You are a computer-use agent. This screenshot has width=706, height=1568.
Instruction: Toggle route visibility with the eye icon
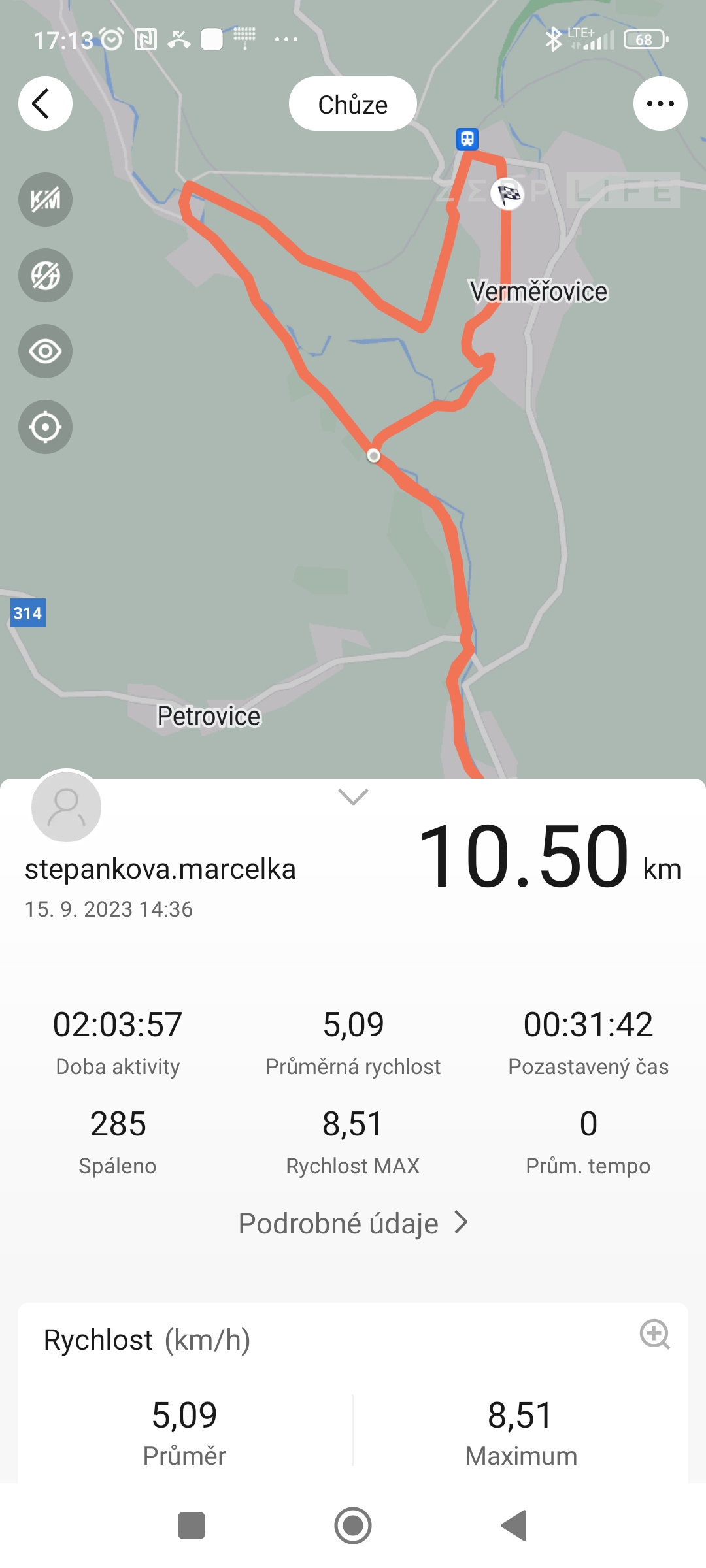[x=45, y=351]
